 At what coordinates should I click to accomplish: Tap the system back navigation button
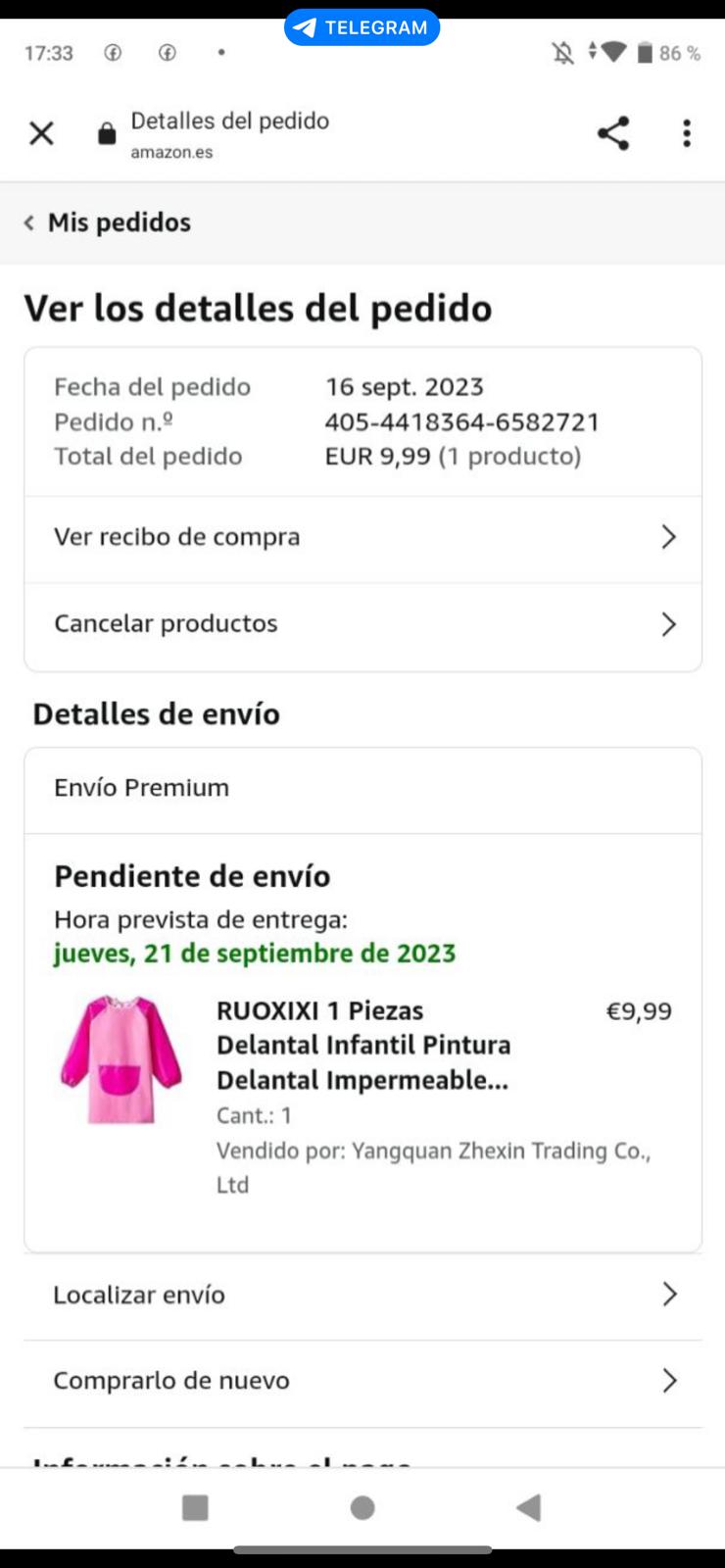coord(529,1507)
